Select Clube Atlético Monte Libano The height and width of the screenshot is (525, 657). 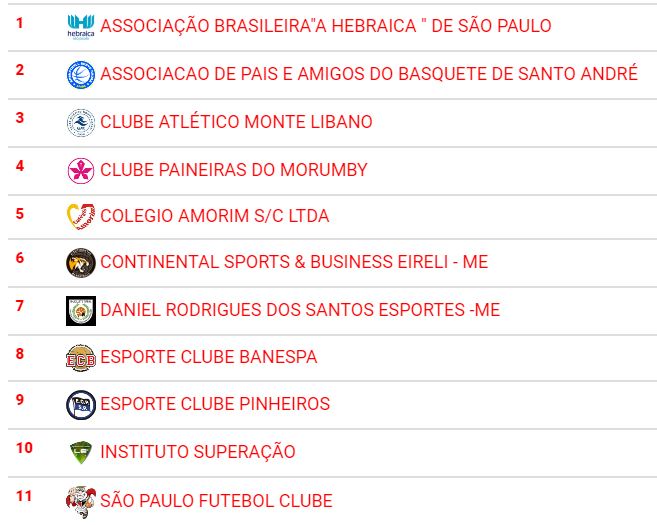click(236, 122)
